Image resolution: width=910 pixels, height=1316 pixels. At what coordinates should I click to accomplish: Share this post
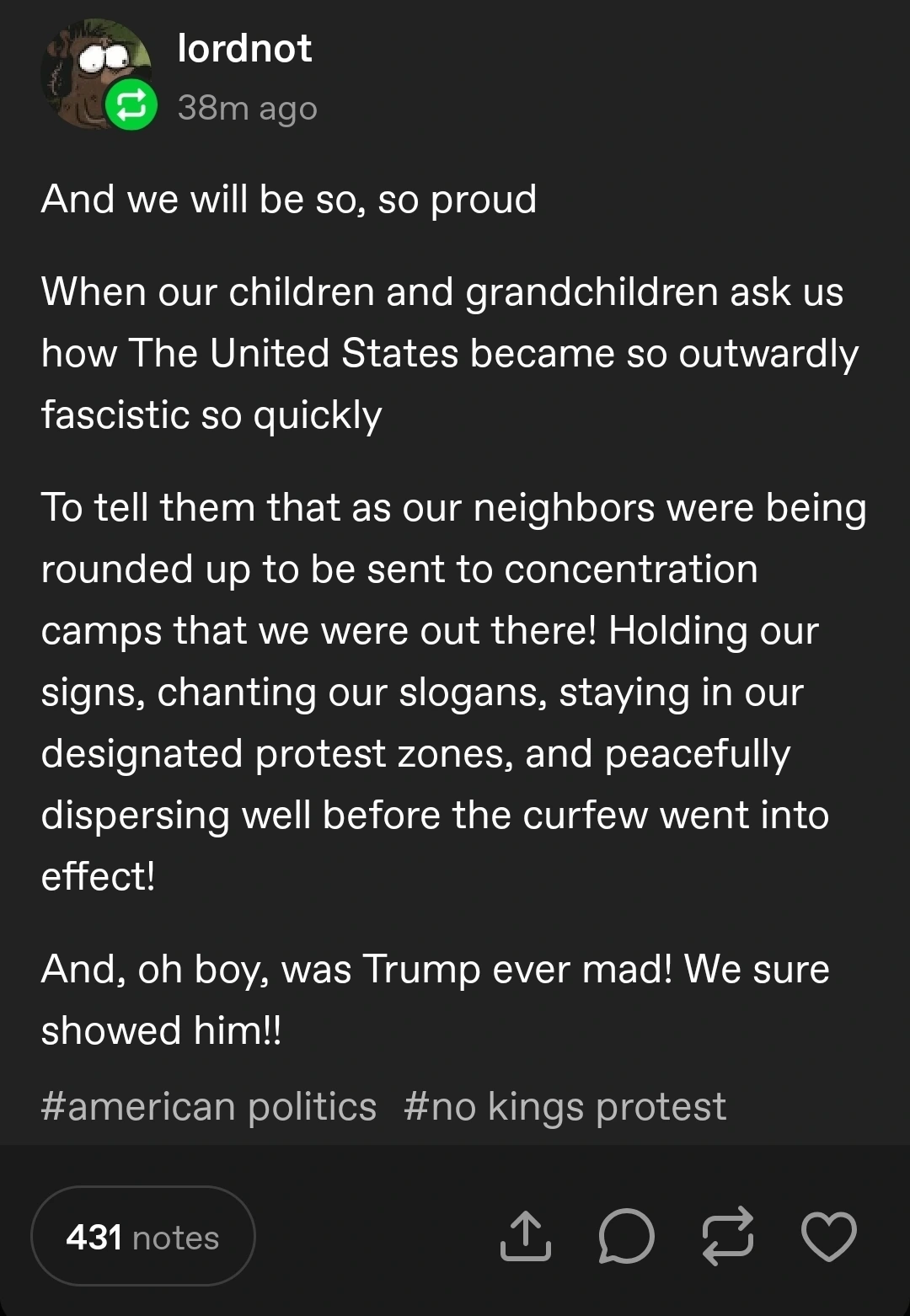click(526, 1237)
